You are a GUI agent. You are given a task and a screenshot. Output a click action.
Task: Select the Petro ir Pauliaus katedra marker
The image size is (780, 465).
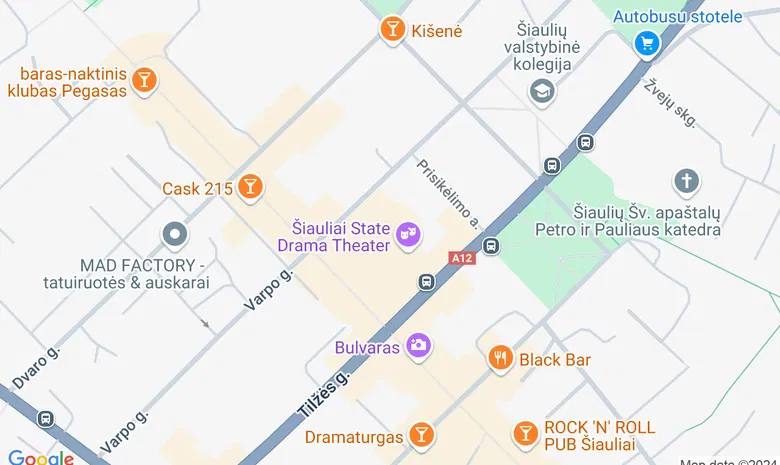[x=686, y=181]
